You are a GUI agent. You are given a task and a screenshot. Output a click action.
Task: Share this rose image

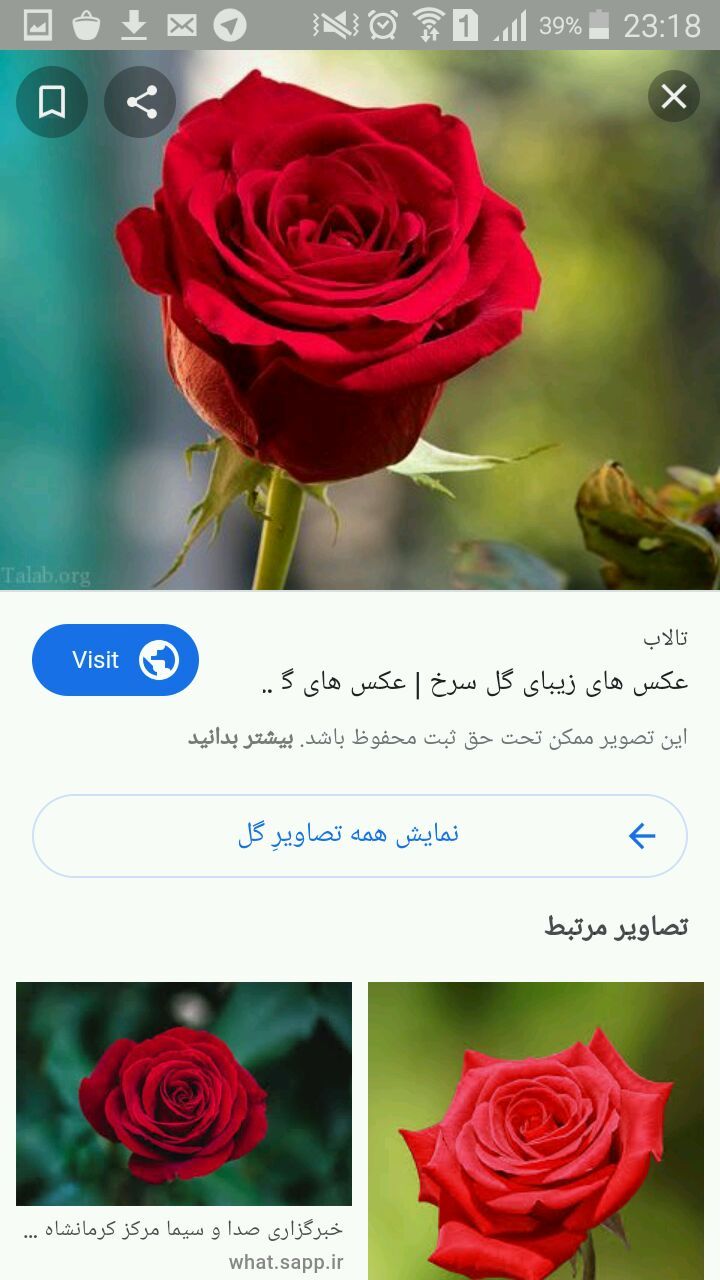click(x=141, y=102)
